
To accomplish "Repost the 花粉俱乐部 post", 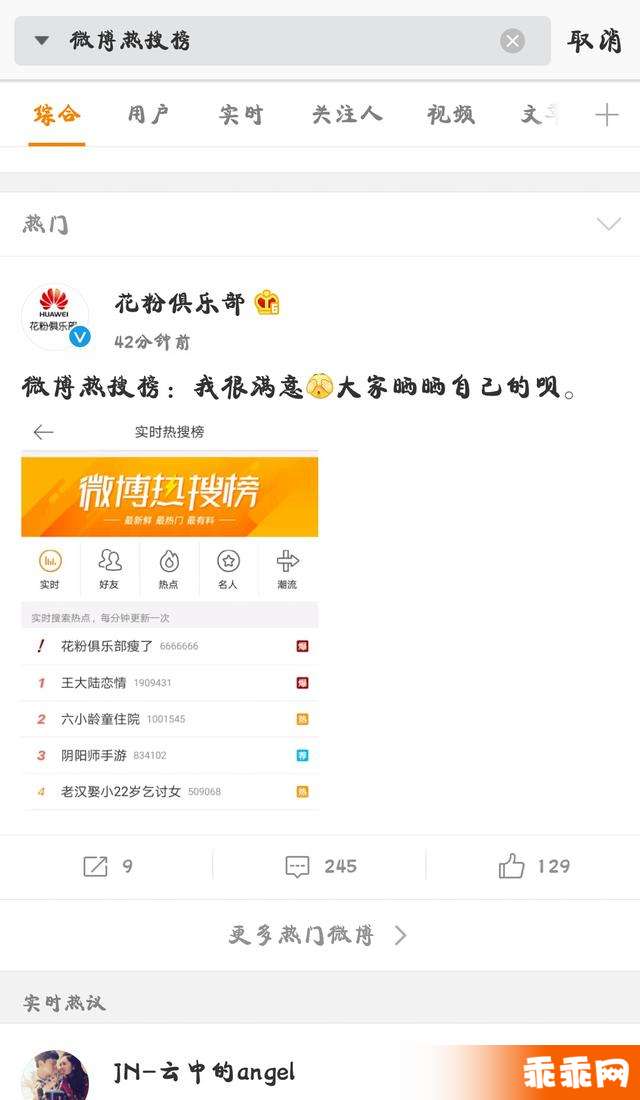I will point(107,866).
